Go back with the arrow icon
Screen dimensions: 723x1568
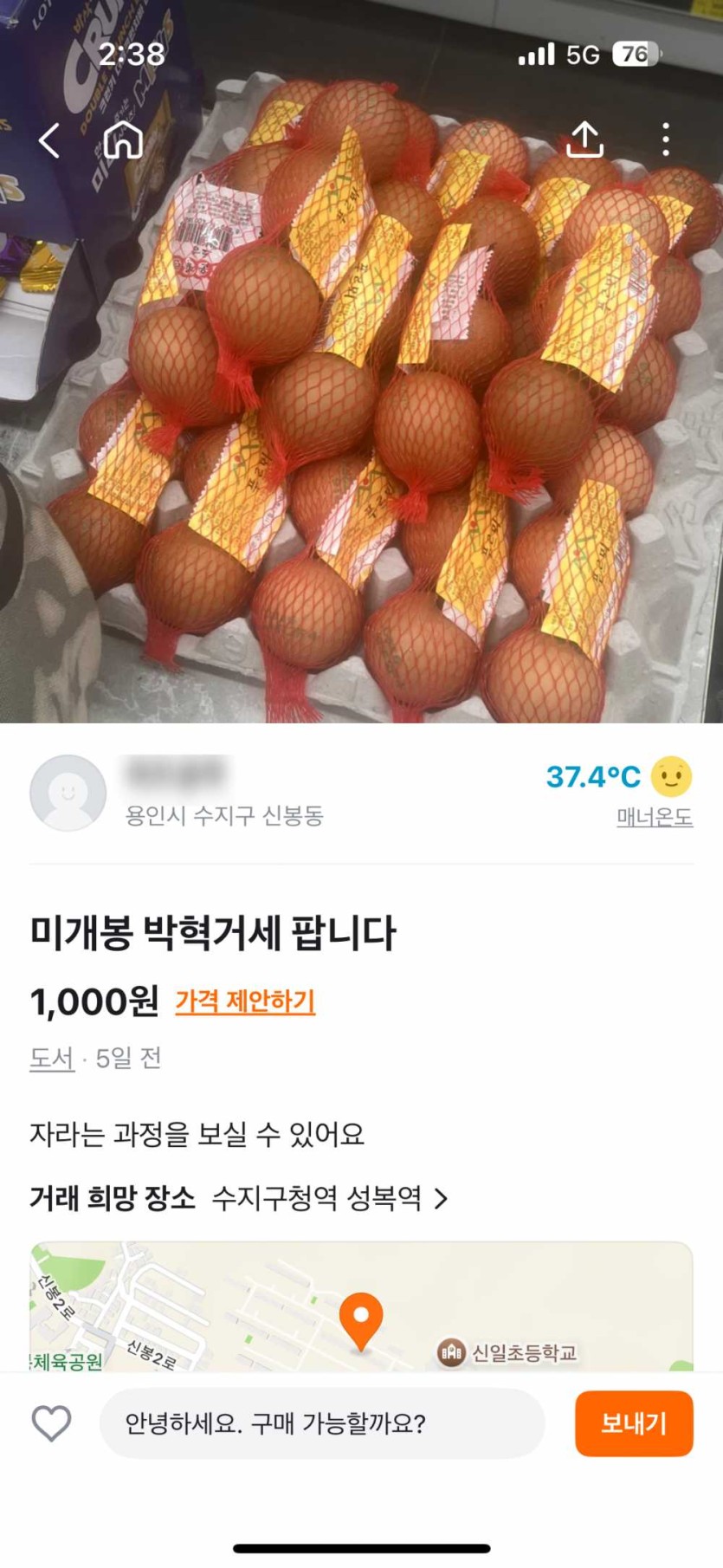click(x=50, y=139)
